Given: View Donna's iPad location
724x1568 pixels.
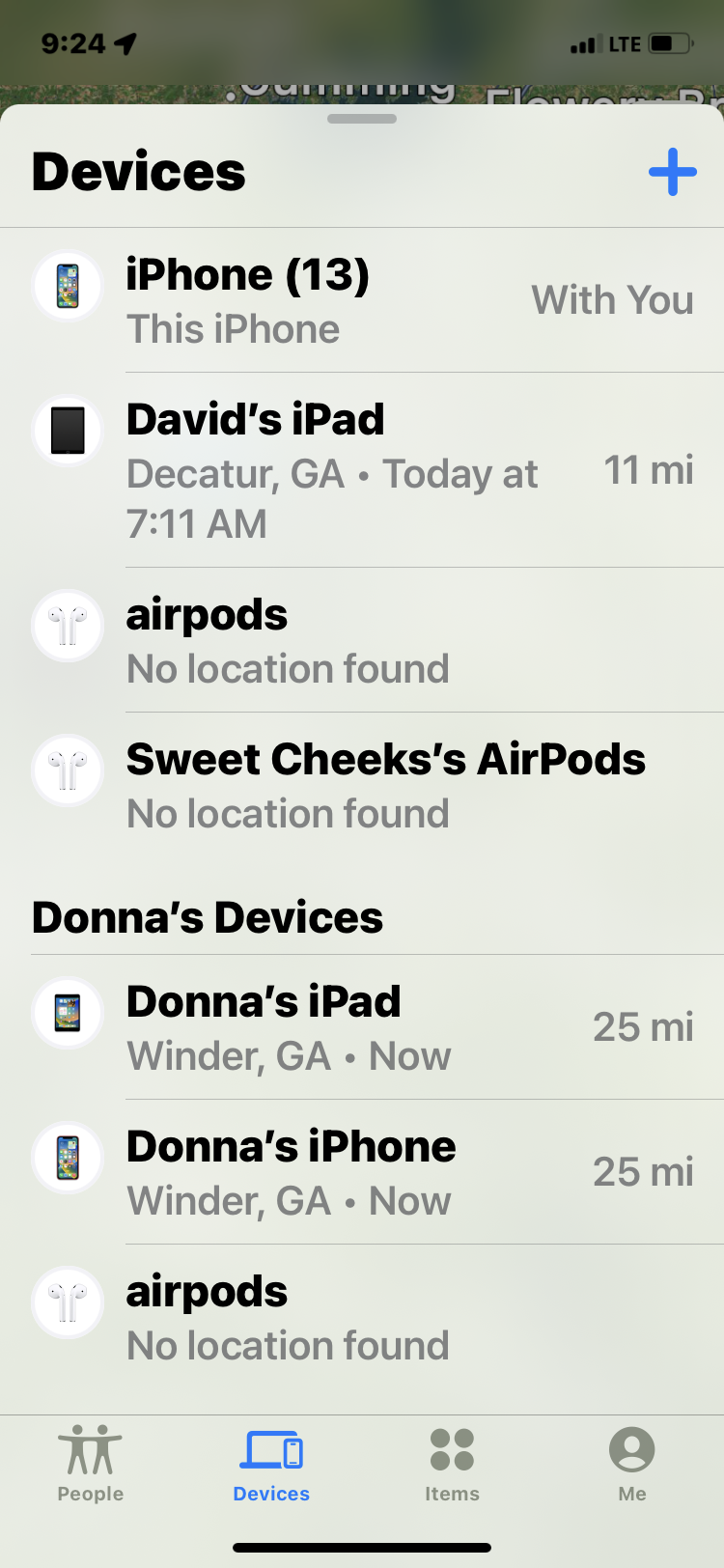Looking at the screenshot, I should coord(362,1027).
